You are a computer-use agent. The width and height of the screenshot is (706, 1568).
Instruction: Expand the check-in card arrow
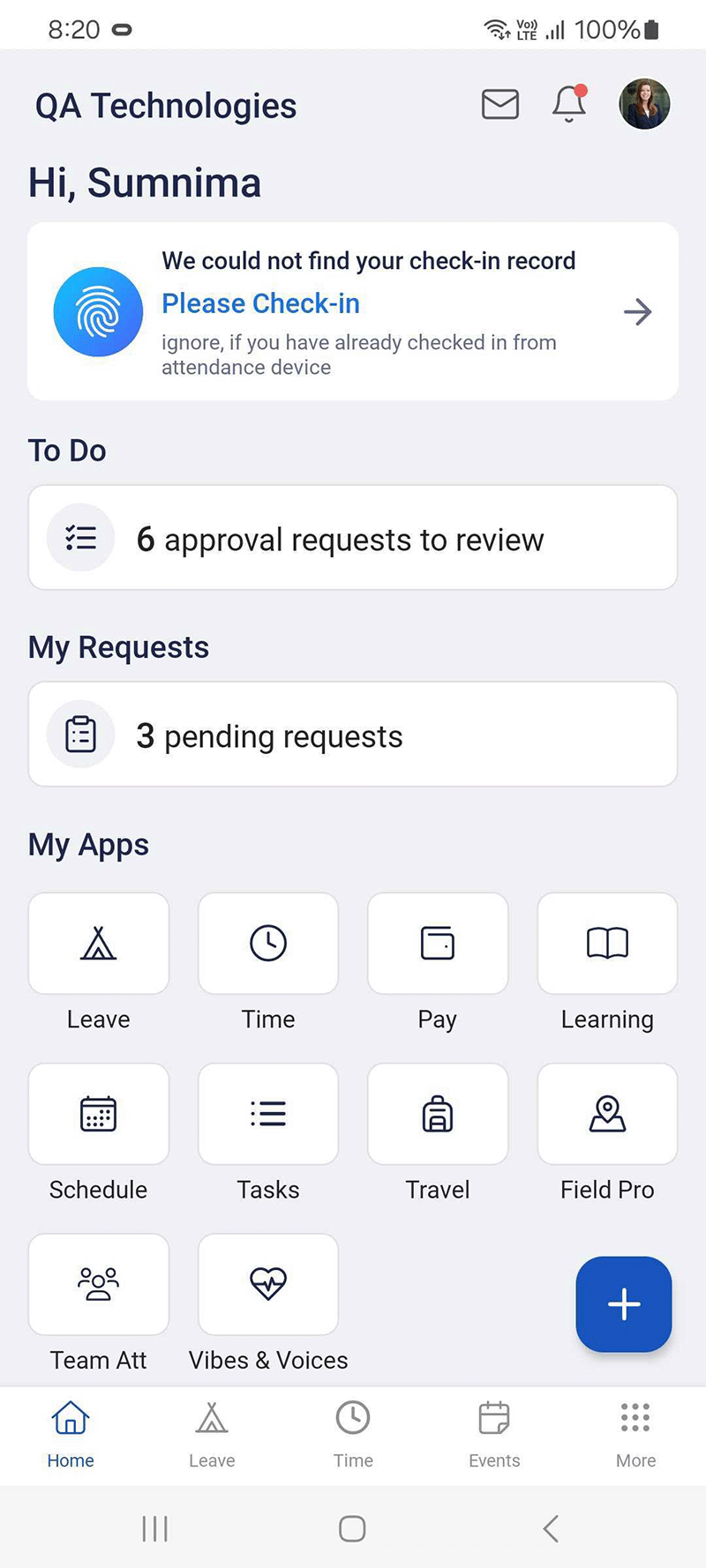click(x=637, y=311)
